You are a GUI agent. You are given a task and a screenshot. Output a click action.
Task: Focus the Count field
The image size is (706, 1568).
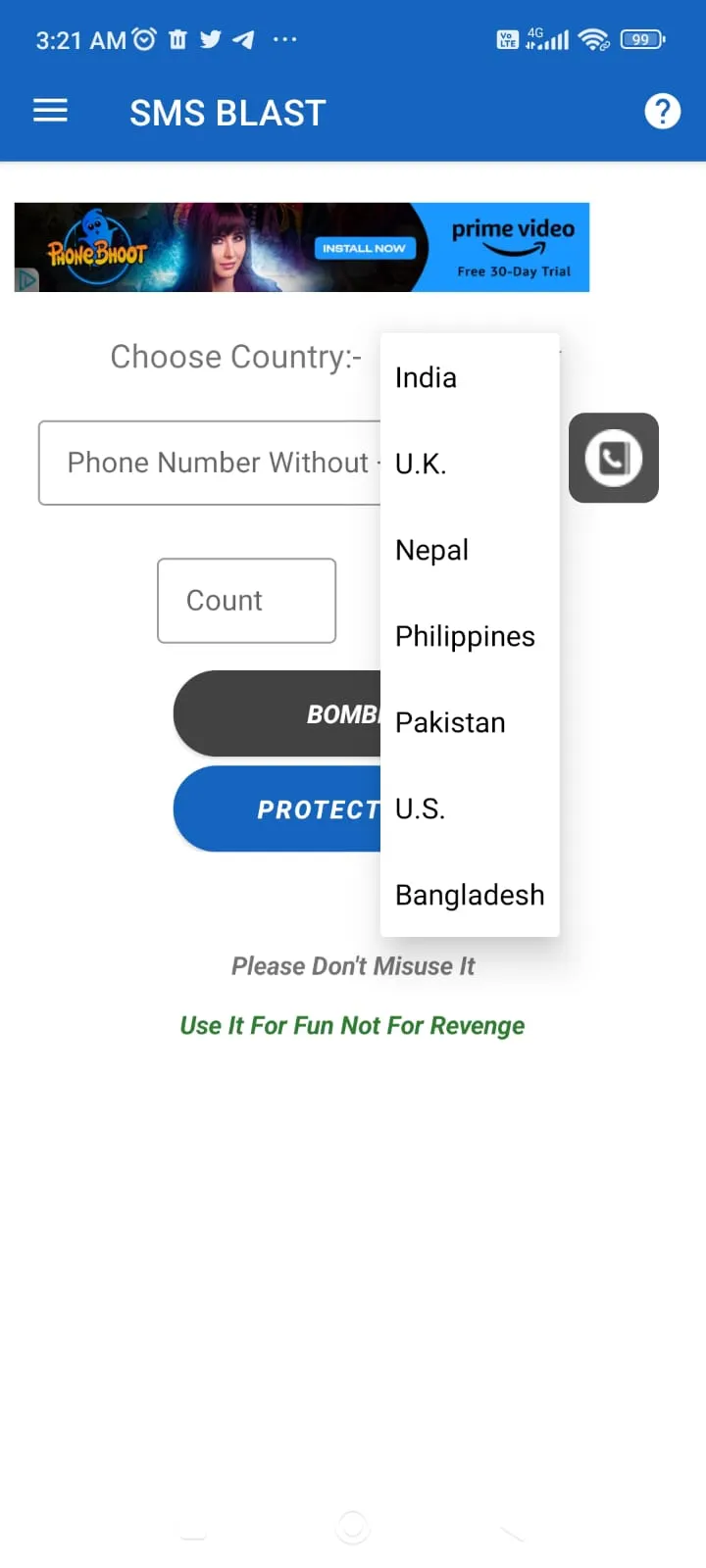pyautogui.click(x=246, y=601)
